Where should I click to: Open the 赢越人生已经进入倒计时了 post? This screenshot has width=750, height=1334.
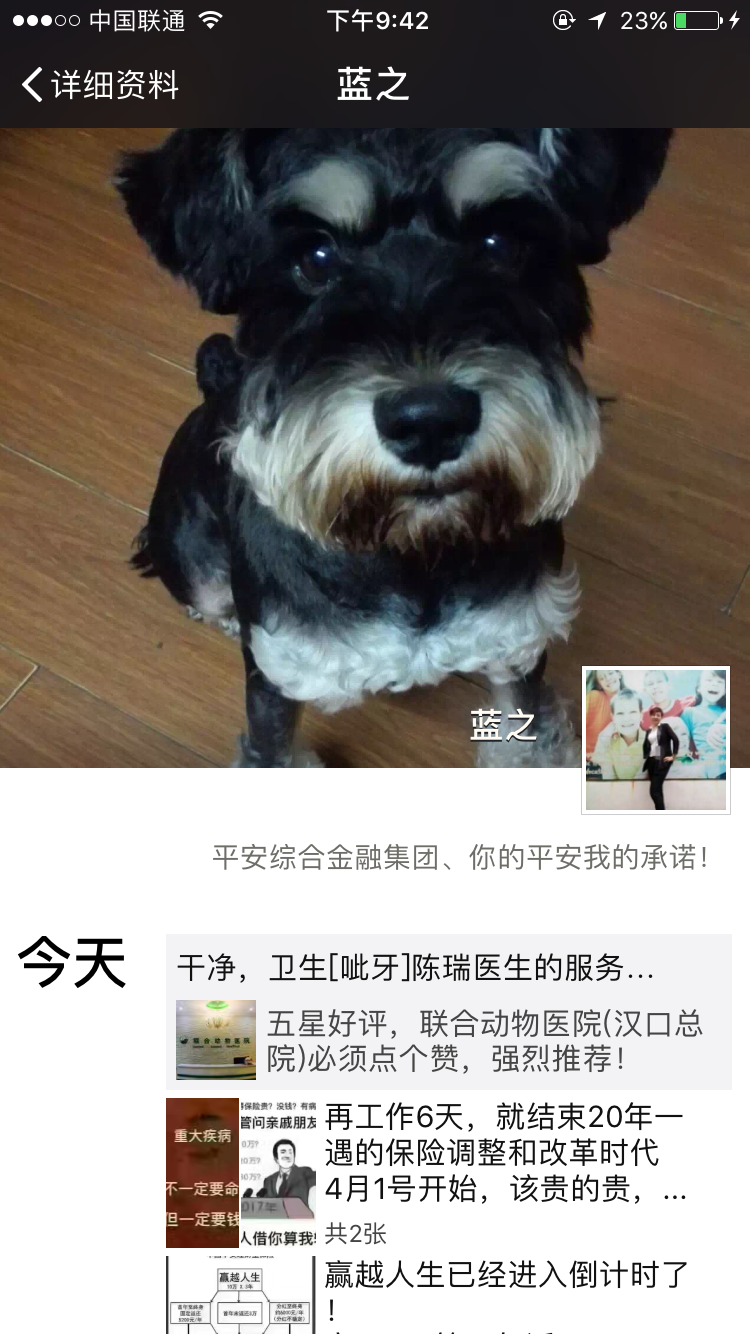(505, 1290)
